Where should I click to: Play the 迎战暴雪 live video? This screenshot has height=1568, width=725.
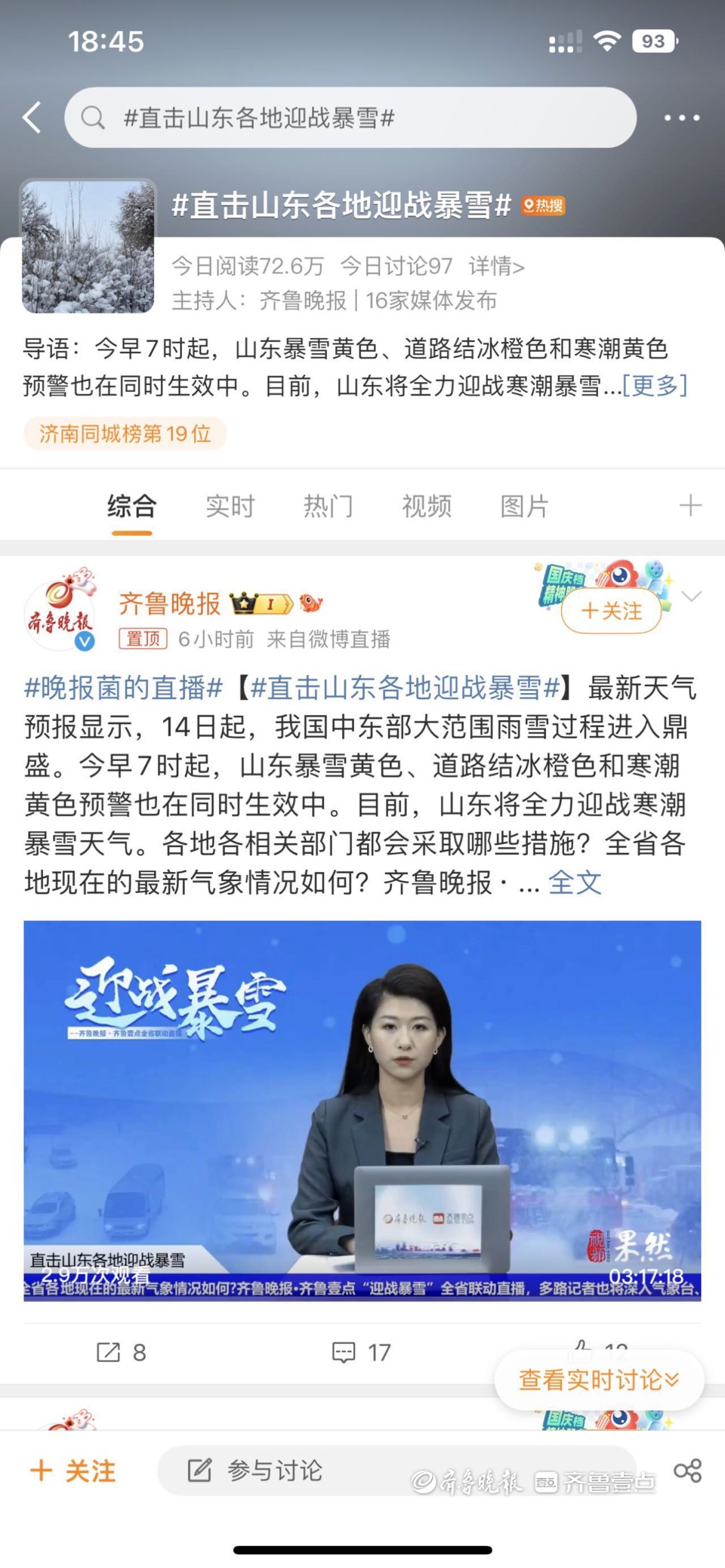[x=362, y=1110]
